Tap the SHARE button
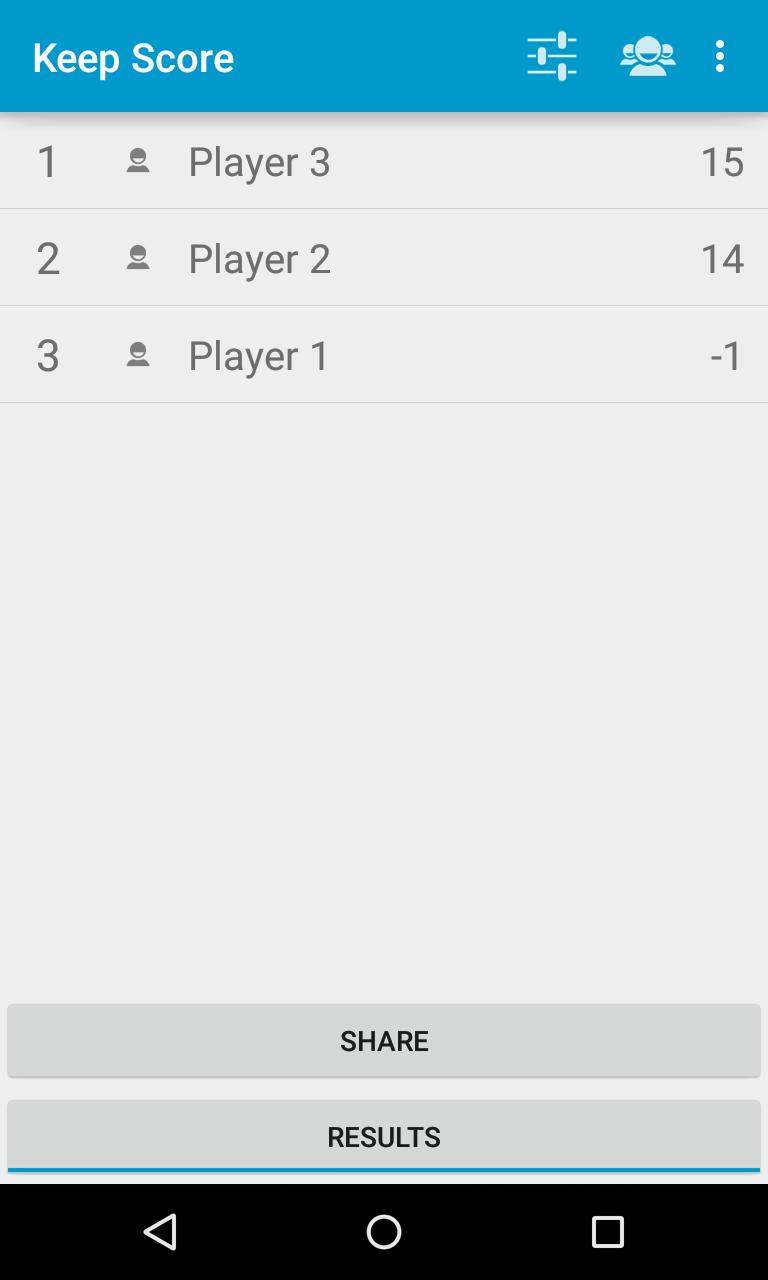The height and width of the screenshot is (1280, 768). [x=384, y=1041]
